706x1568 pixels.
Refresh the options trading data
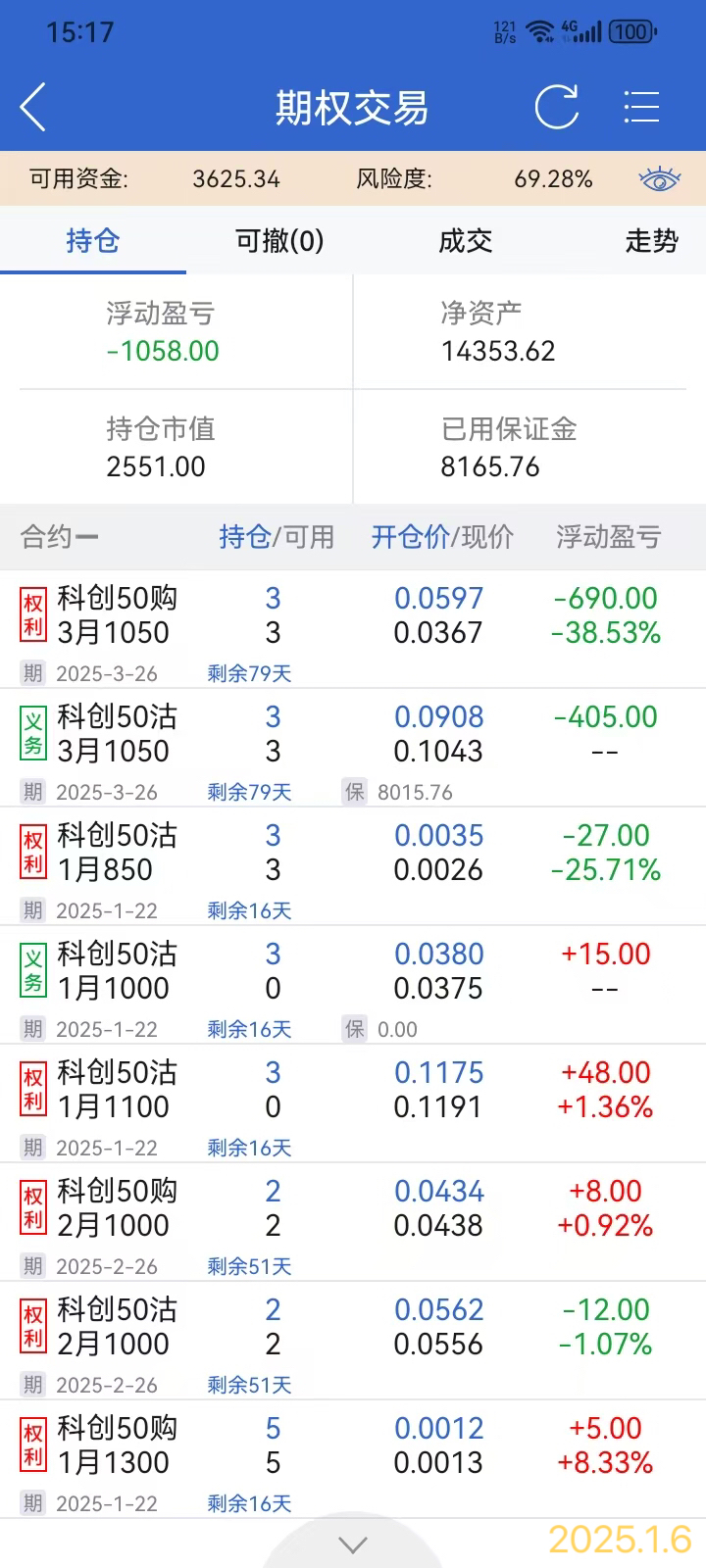tap(556, 107)
